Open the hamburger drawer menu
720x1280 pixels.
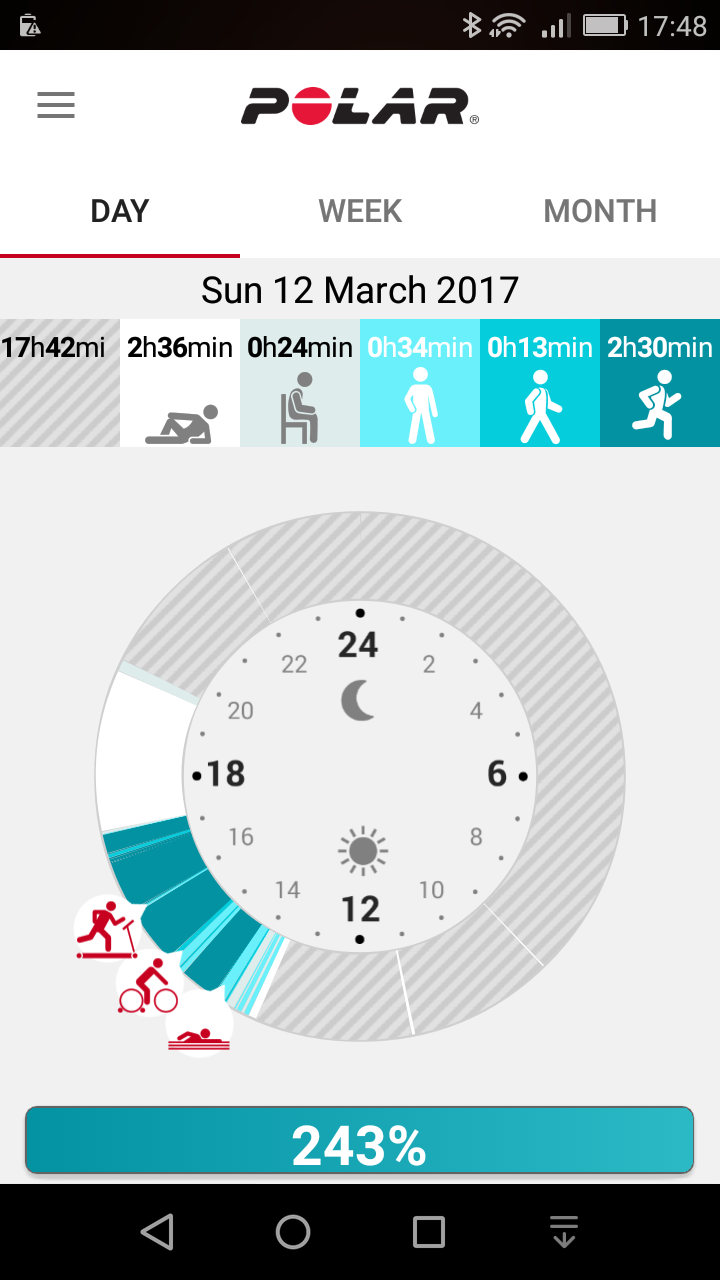tap(56, 105)
